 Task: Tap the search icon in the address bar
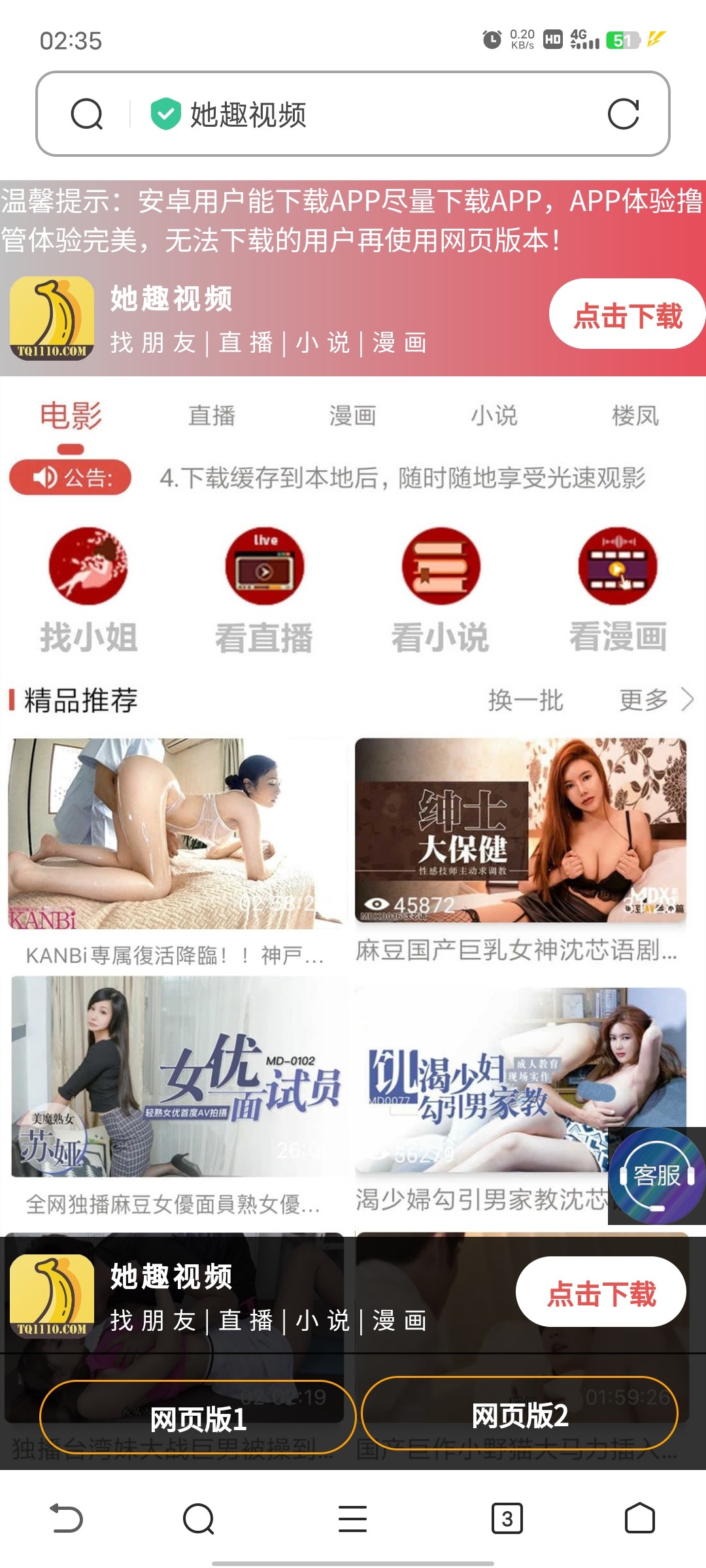click(87, 114)
